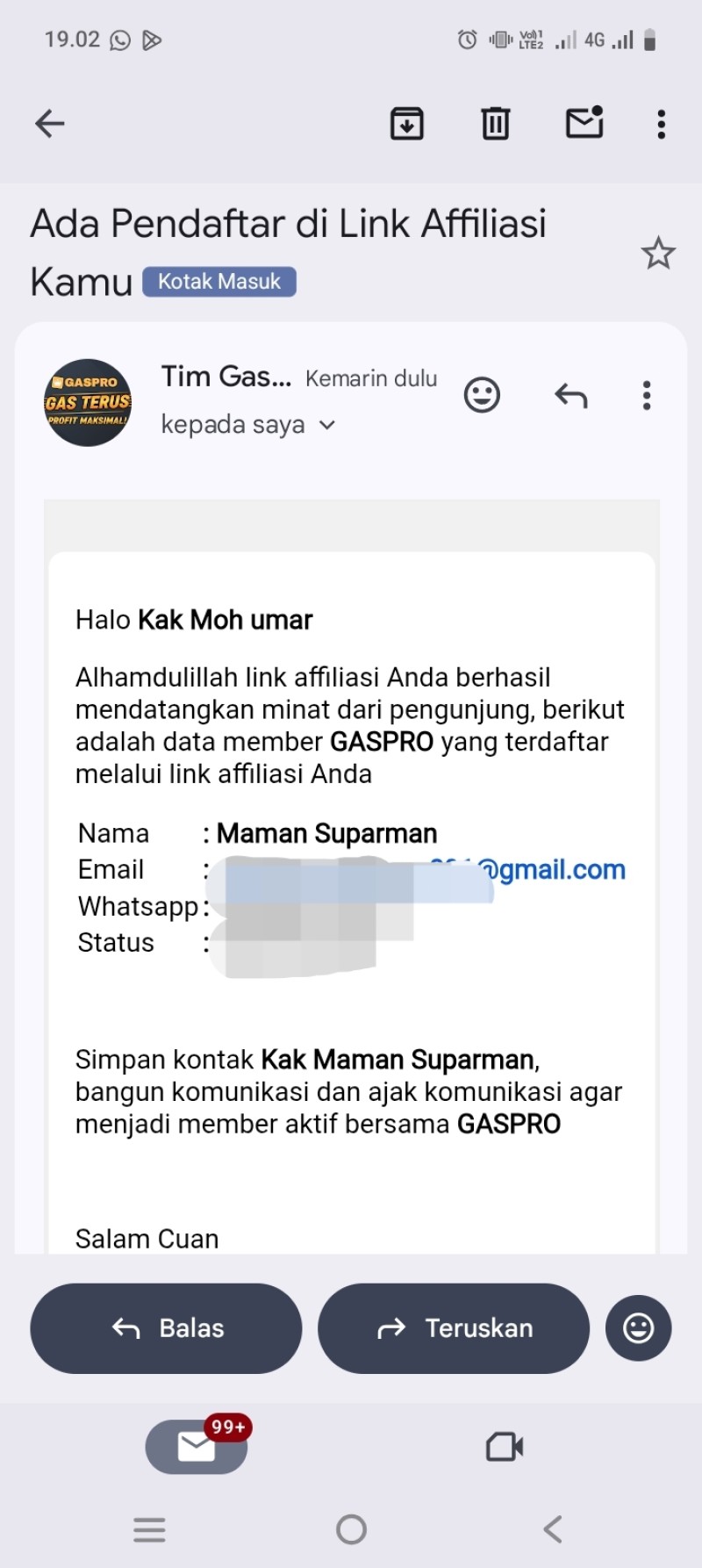
Task: Tap the Balas button
Action: click(166, 1328)
